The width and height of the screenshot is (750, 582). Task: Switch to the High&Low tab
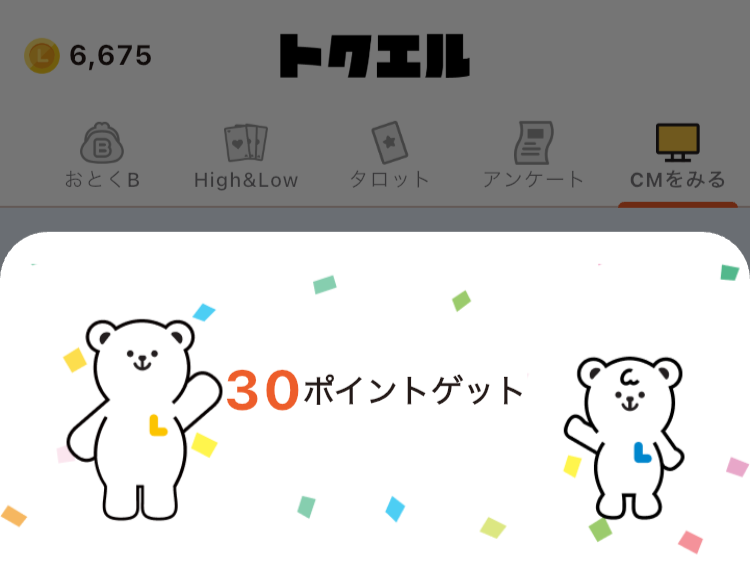pyautogui.click(x=246, y=158)
